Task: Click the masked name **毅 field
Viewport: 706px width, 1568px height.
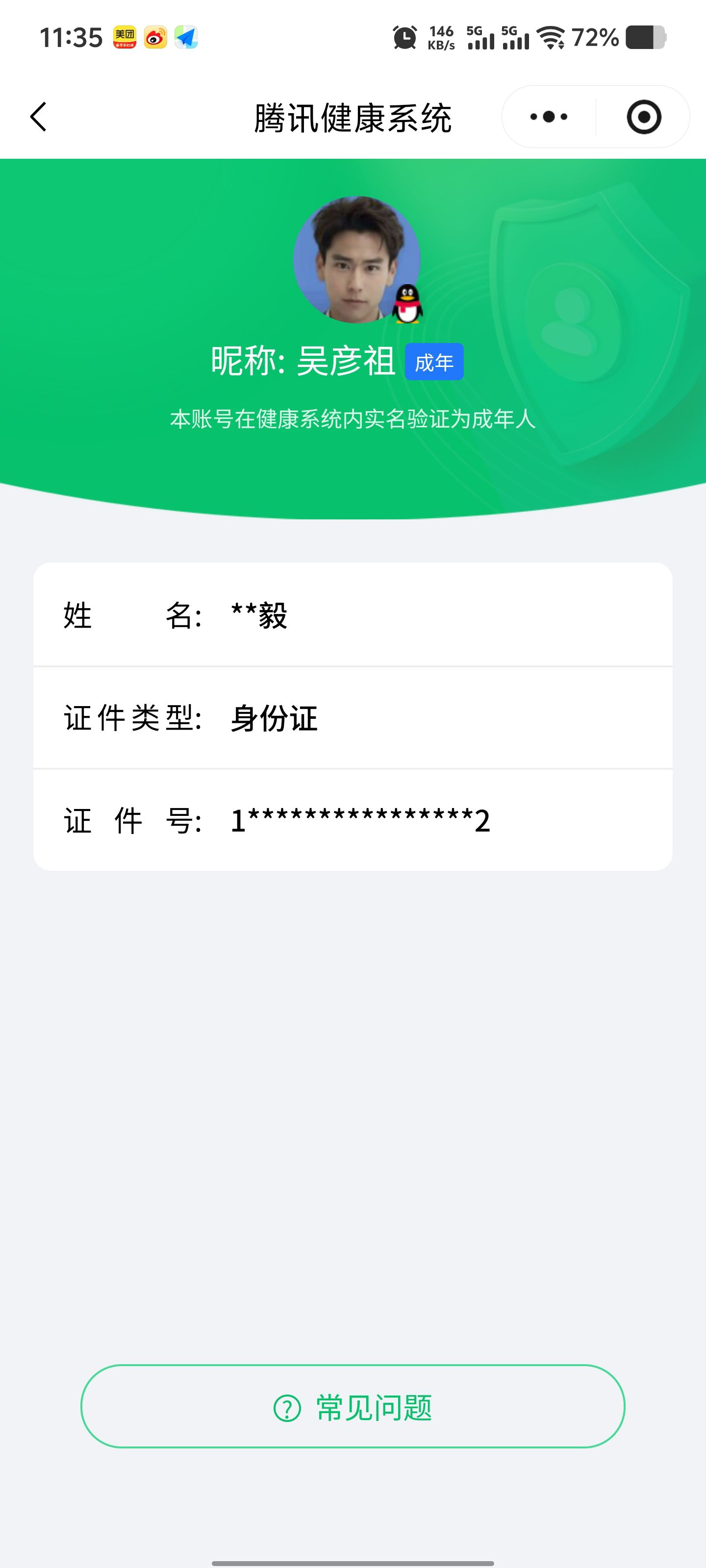Action: click(259, 616)
